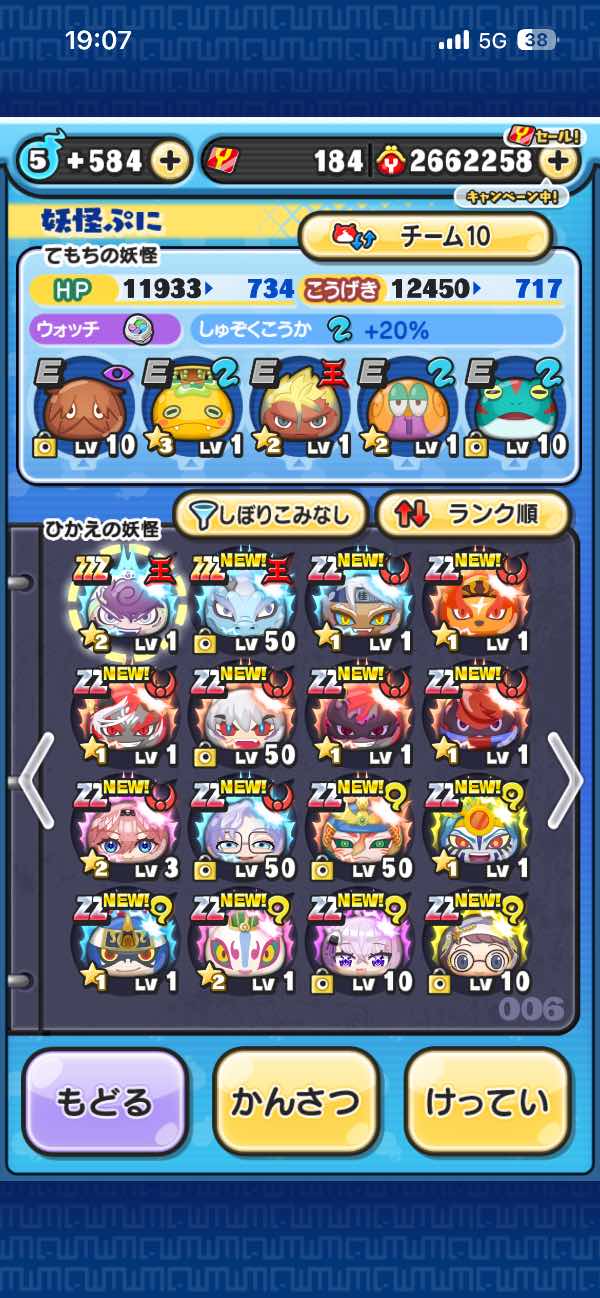The image size is (600, 1298).
Task: Confirm team with the けってい button
Action: coord(487,1102)
